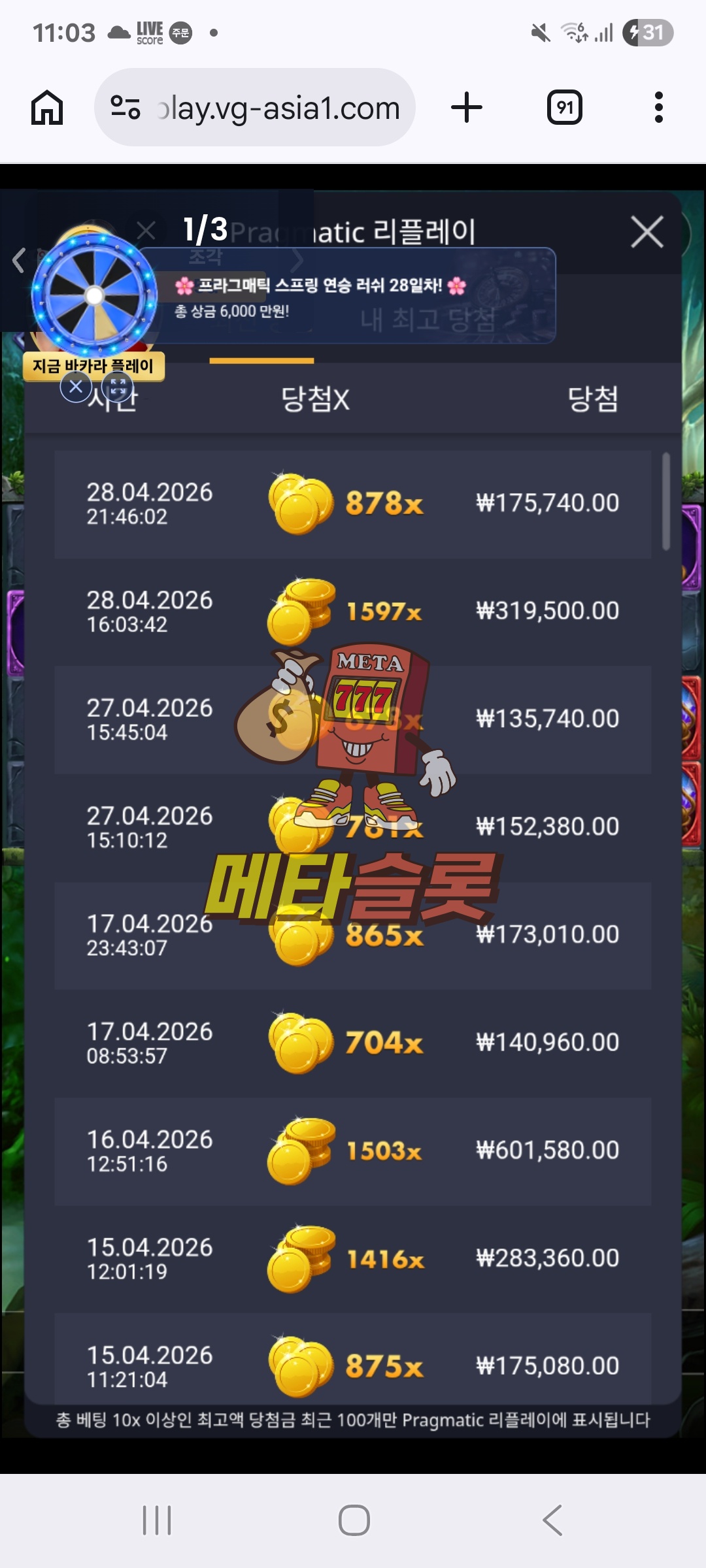Sort the list by 당첨X
The image size is (706, 1568).
tap(315, 399)
